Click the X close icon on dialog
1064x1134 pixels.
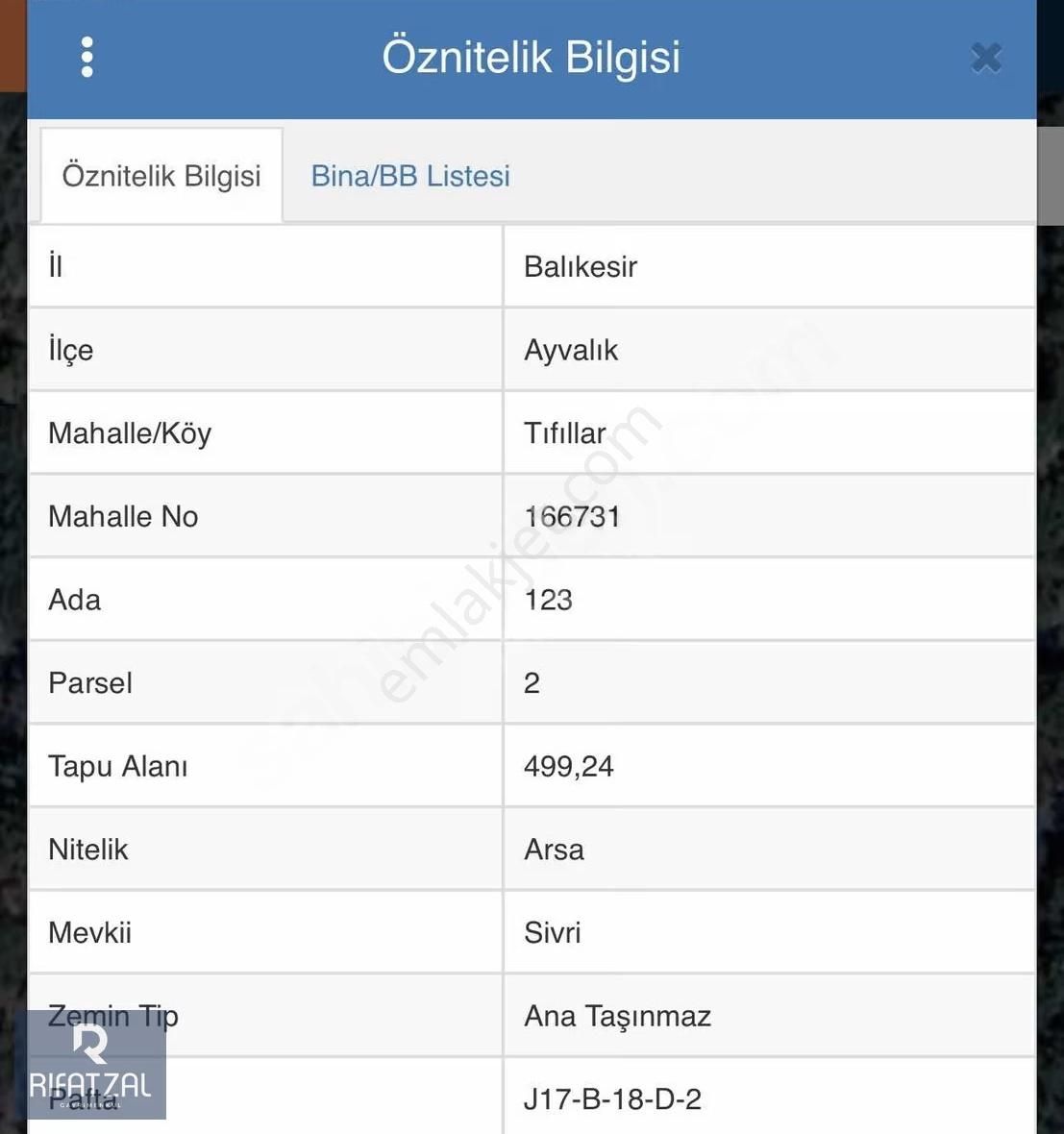tap(986, 58)
